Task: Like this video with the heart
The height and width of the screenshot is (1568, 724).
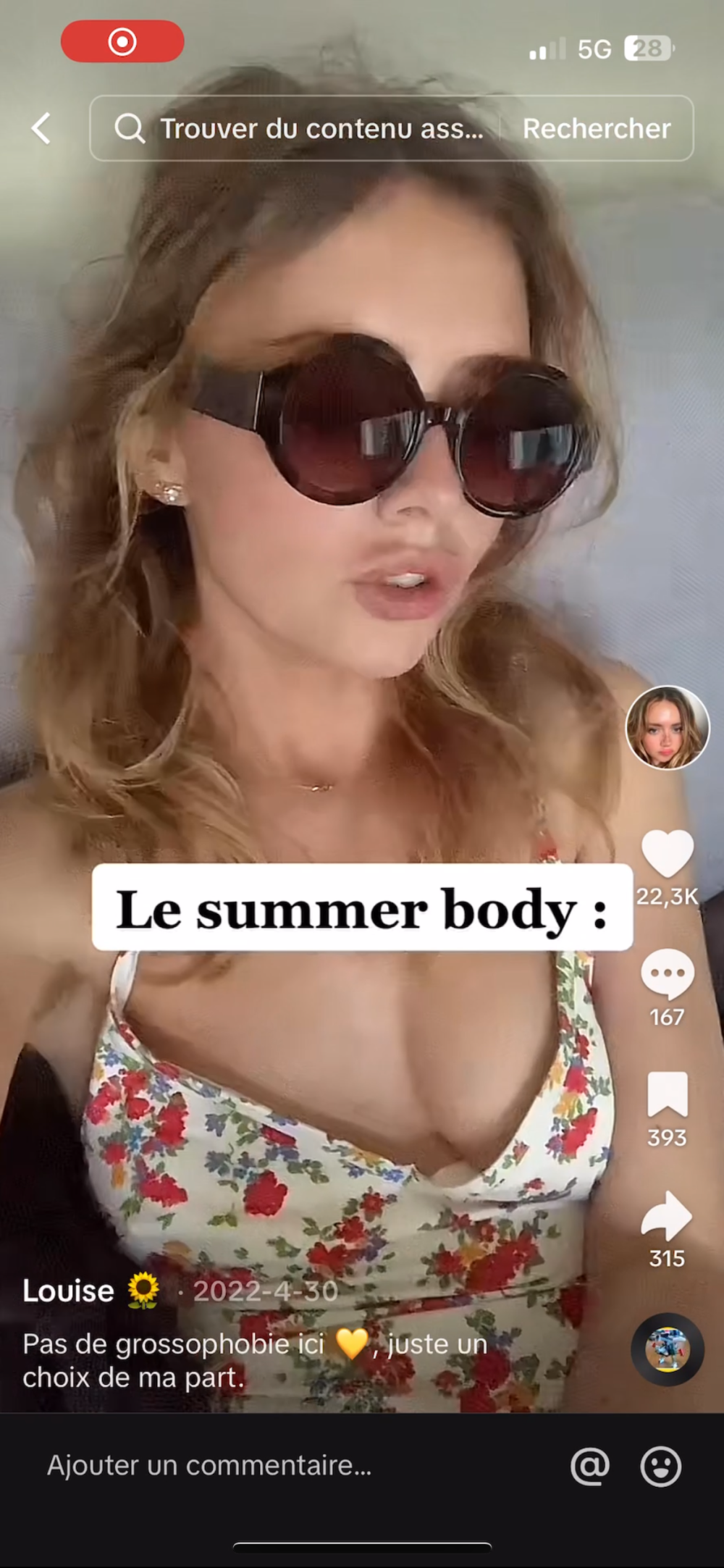Action: point(667,855)
